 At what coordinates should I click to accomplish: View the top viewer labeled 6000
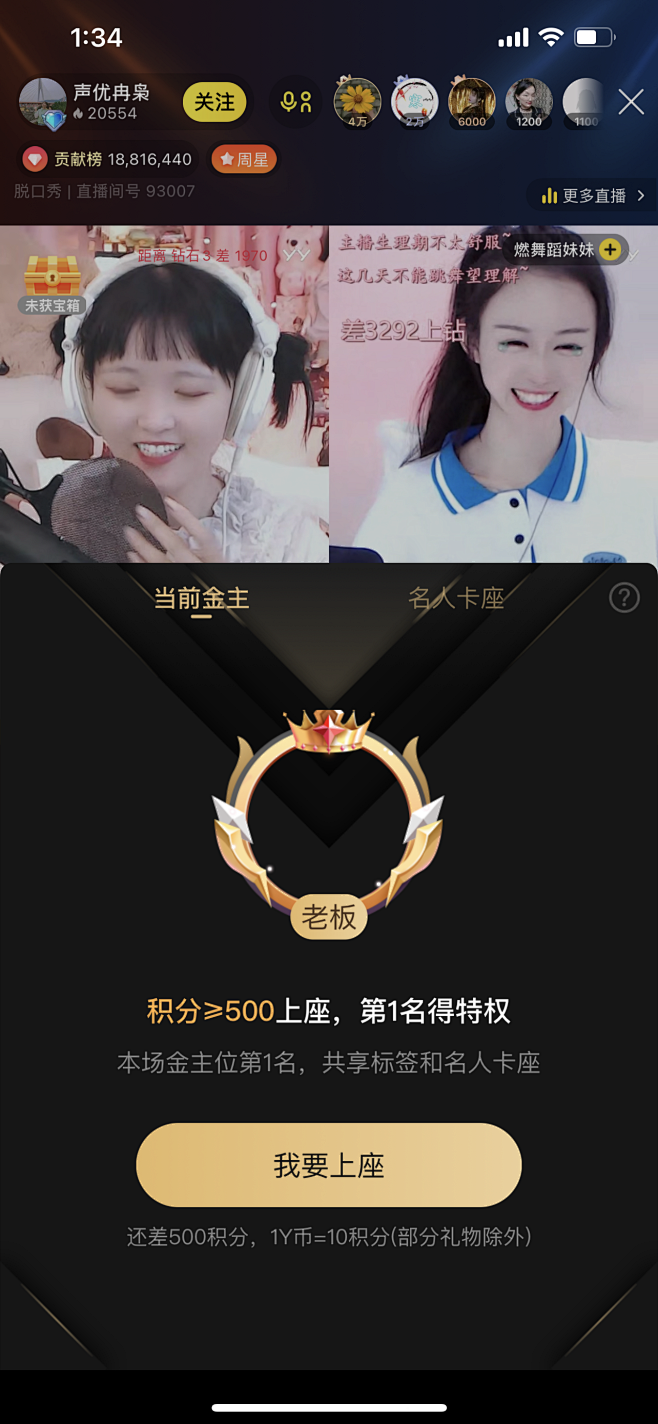[x=471, y=102]
